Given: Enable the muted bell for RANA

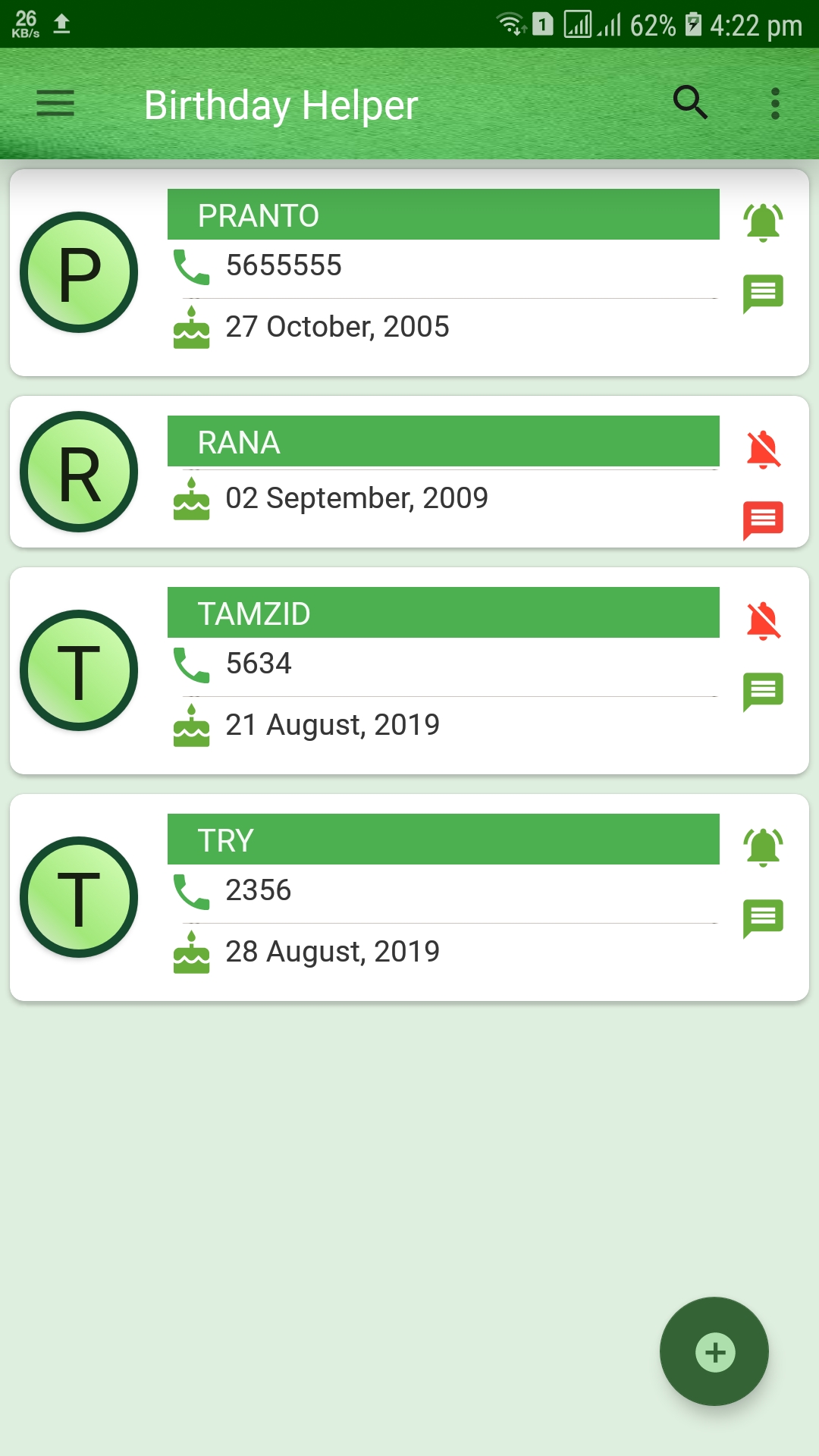Looking at the screenshot, I should tap(763, 450).
